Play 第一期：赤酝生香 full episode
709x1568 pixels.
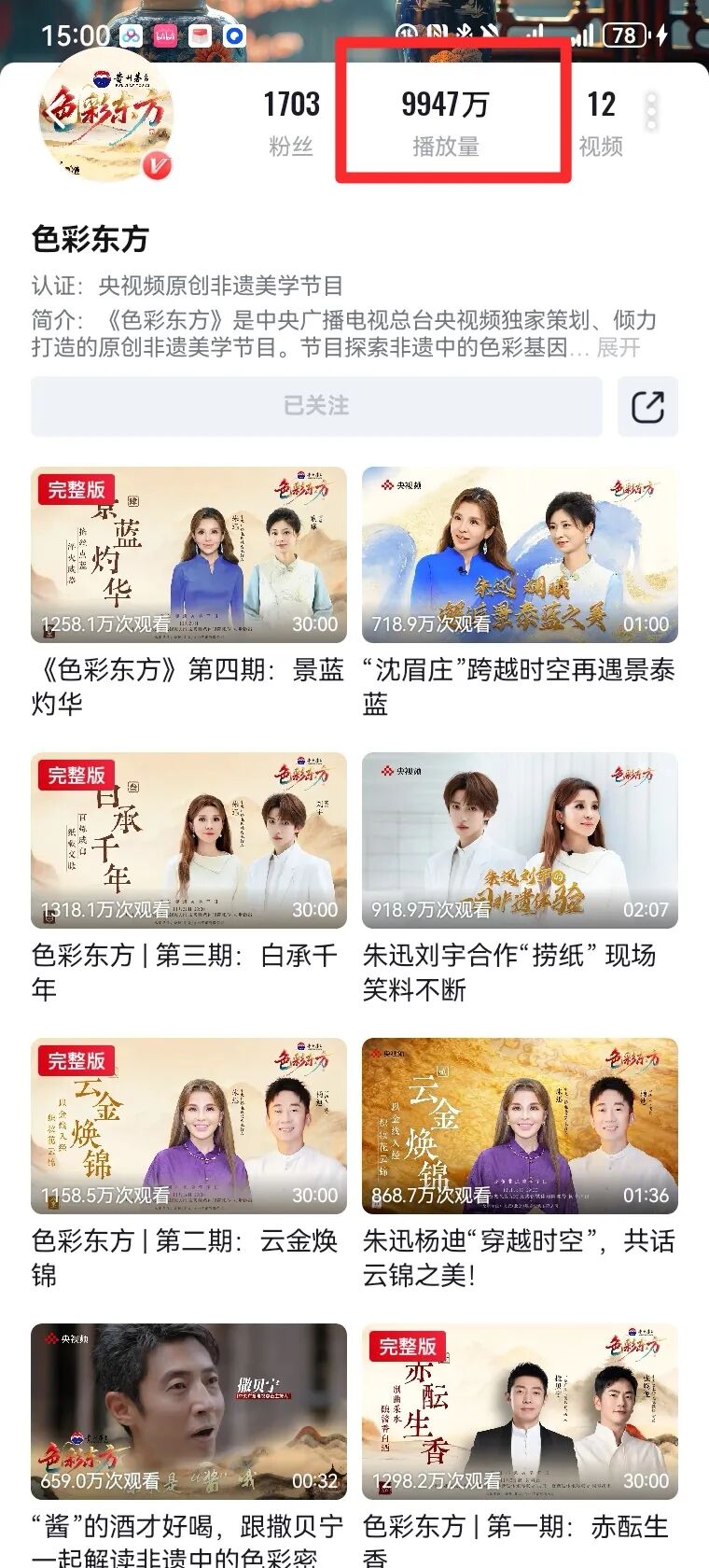520,1411
